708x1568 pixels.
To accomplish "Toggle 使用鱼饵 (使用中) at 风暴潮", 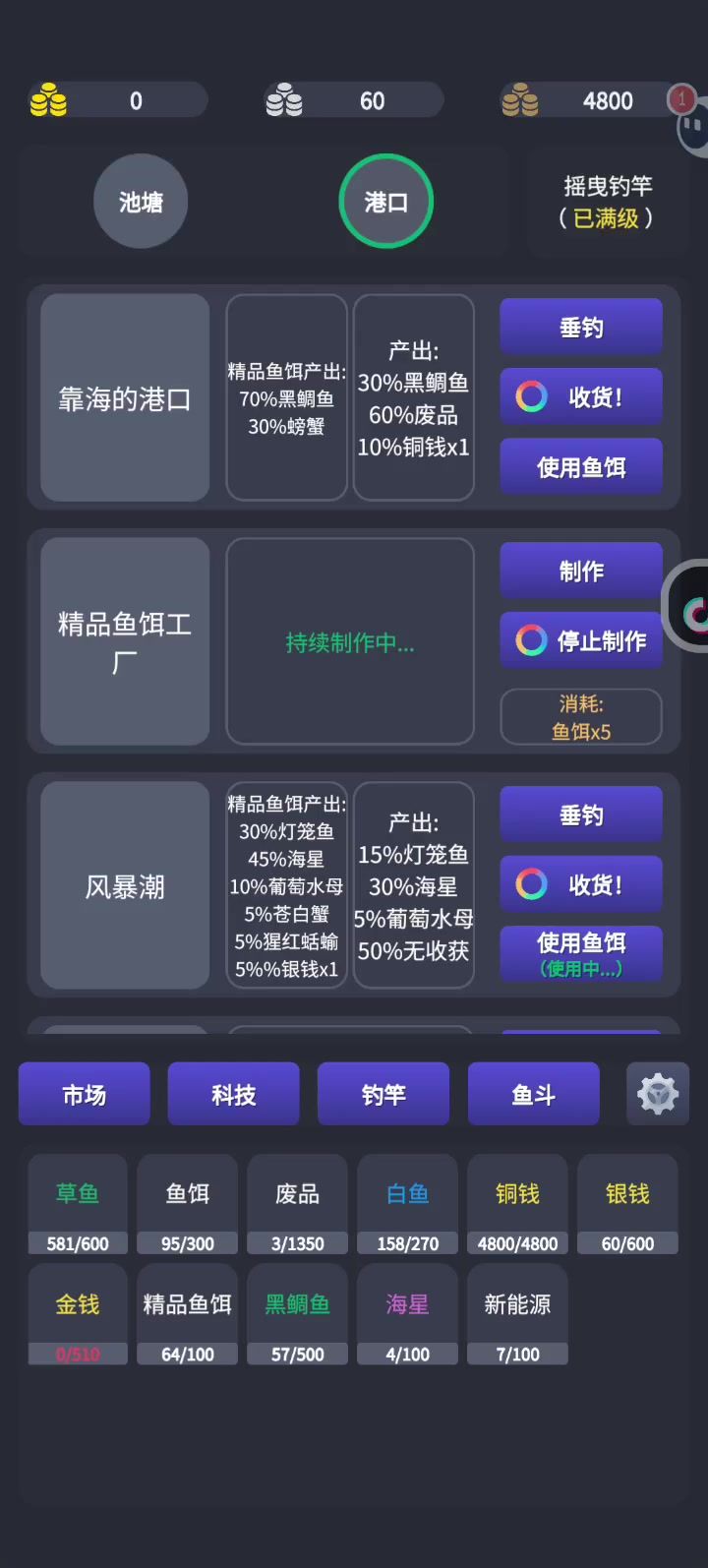I will 580,953.
